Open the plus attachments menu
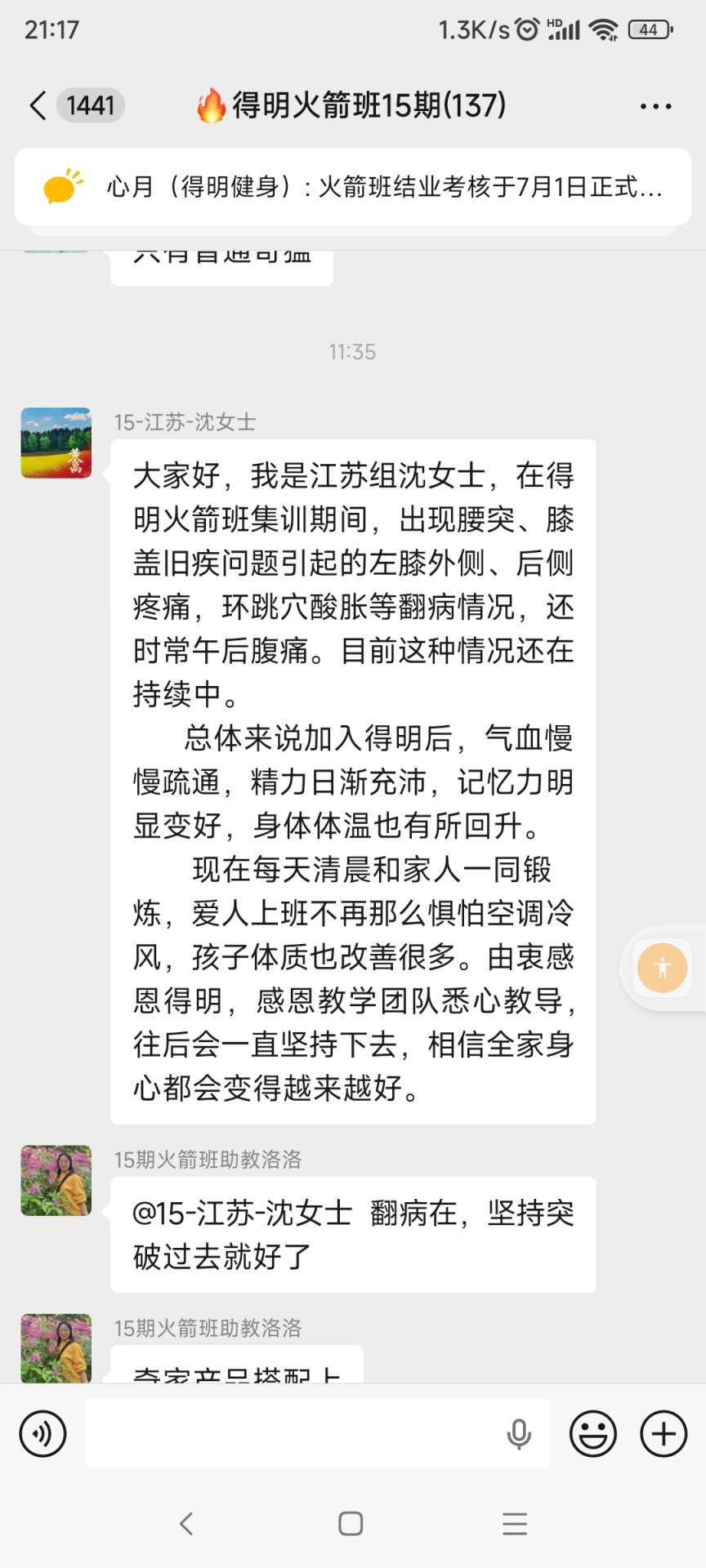The image size is (706, 1568). (x=664, y=1433)
